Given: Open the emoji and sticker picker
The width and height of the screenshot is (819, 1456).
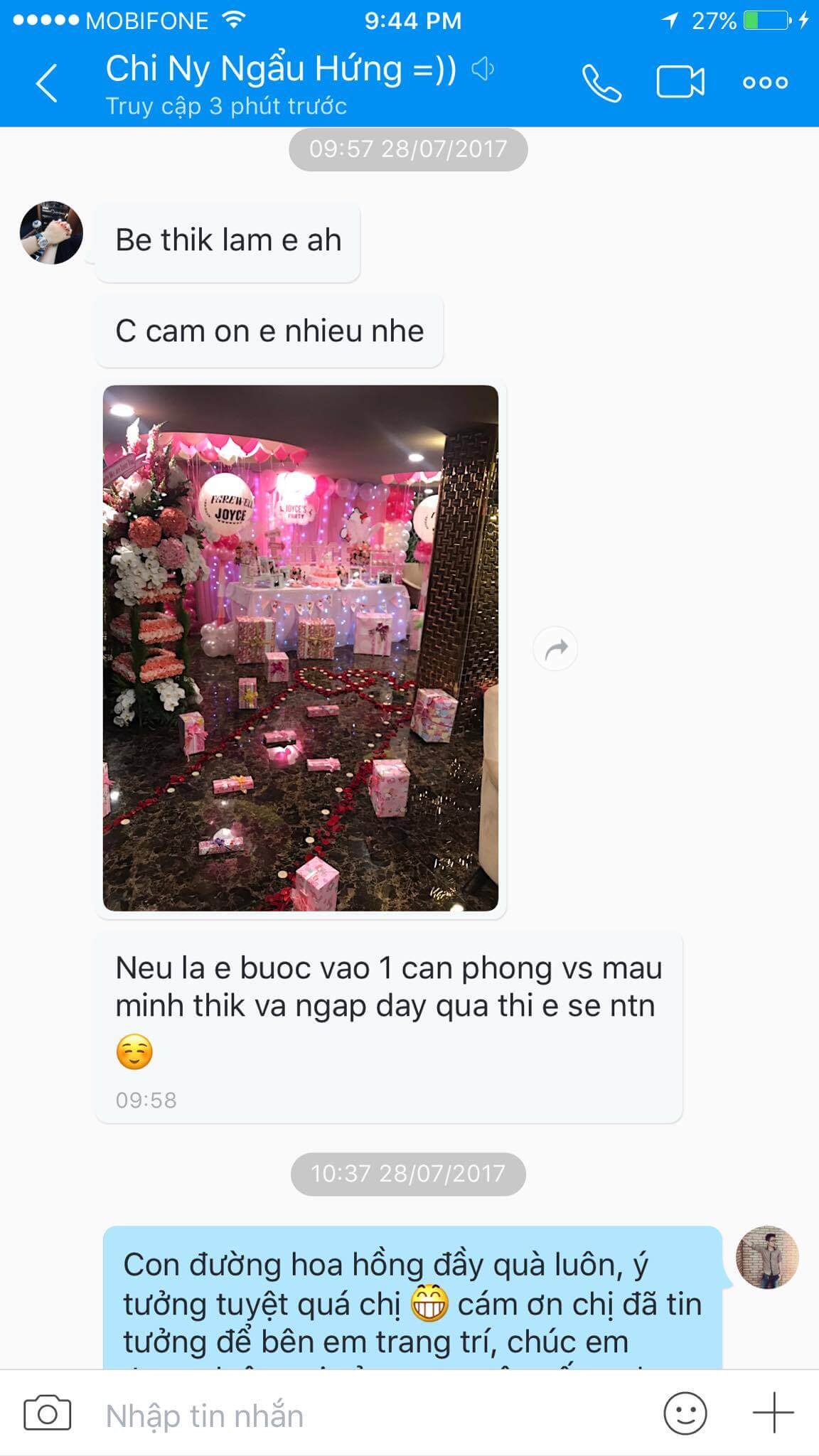Looking at the screenshot, I should tap(685, 1413).
